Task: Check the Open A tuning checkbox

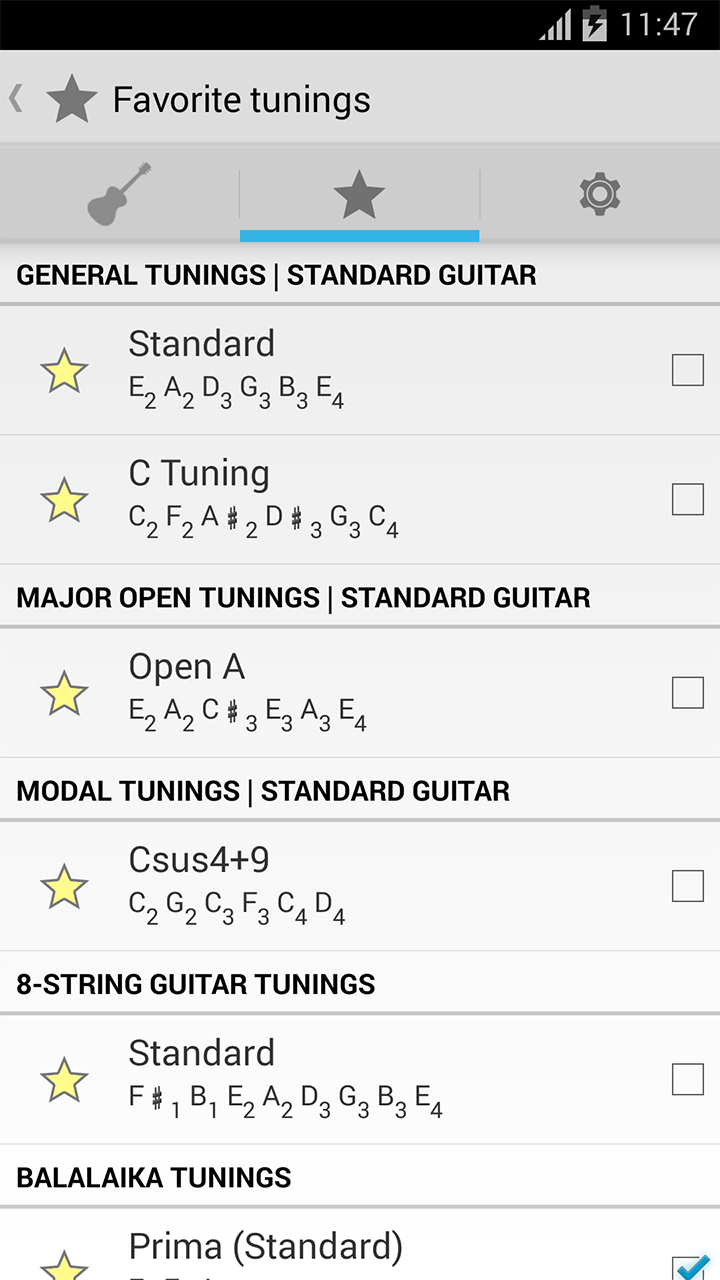Action: pos(688,692)
